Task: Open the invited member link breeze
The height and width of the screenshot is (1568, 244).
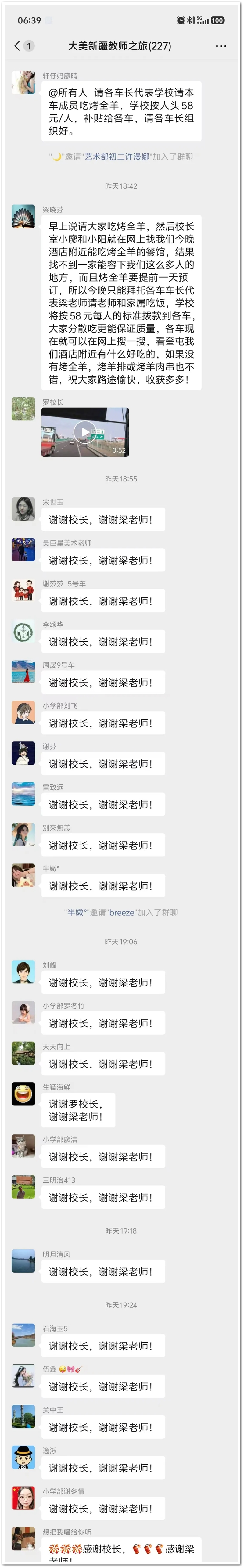Action: (122, 912)
